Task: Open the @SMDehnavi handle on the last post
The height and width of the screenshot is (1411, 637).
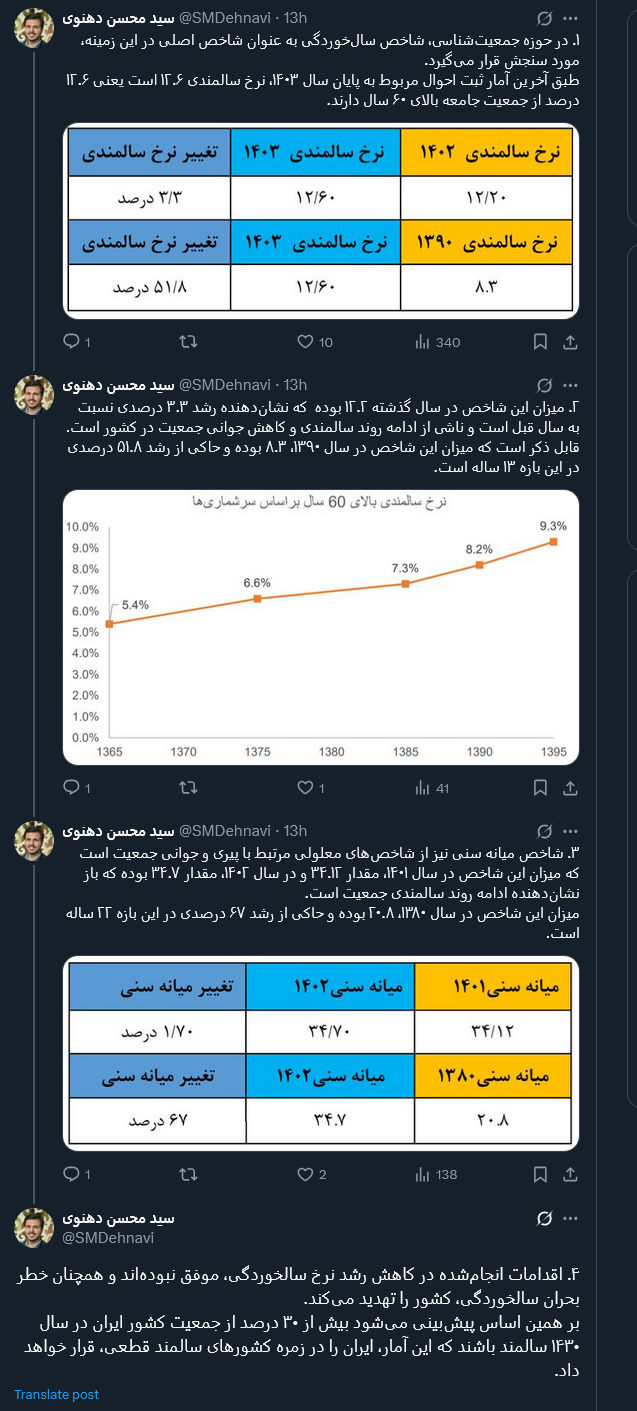Action: click(109, 1237)
